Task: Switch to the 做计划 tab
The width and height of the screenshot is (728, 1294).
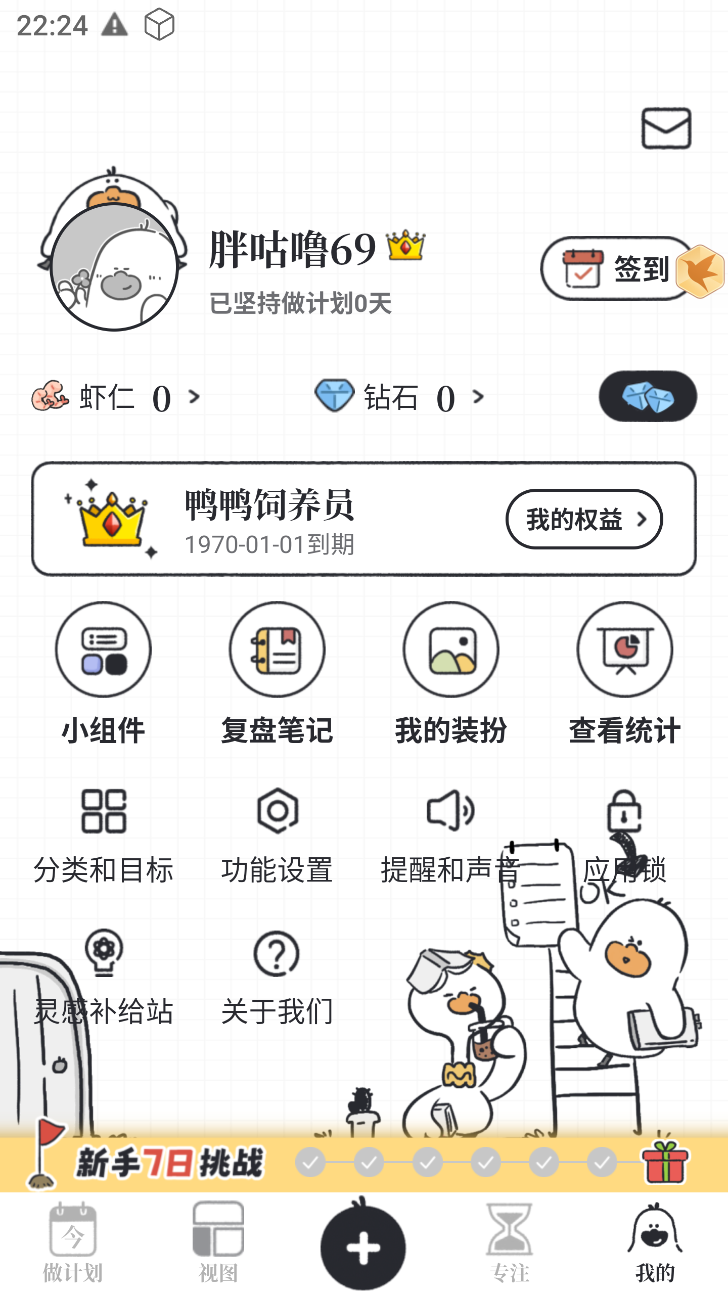Action: click(73, 1243)
